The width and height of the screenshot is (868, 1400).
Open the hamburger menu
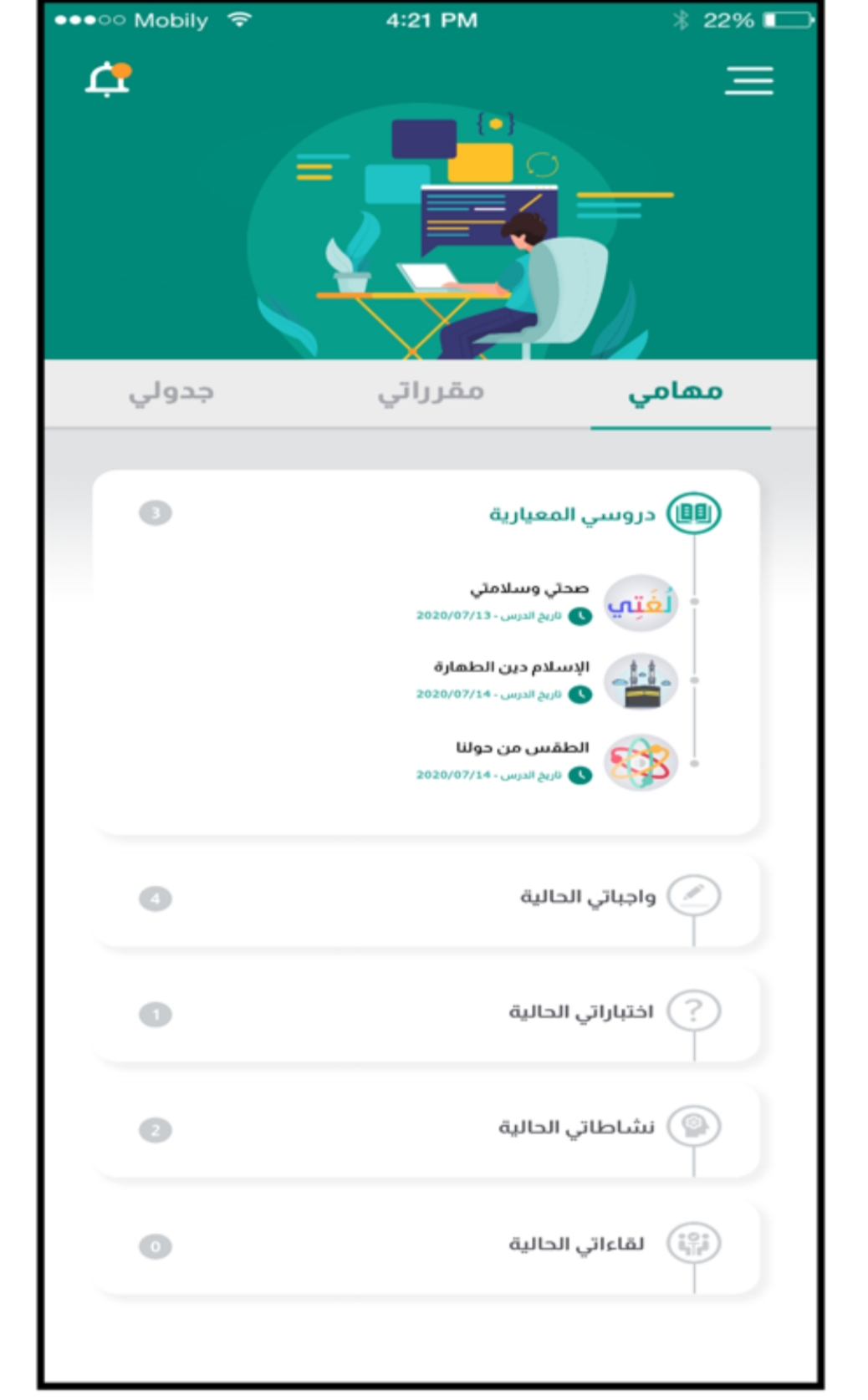click(x=748, y=80)
